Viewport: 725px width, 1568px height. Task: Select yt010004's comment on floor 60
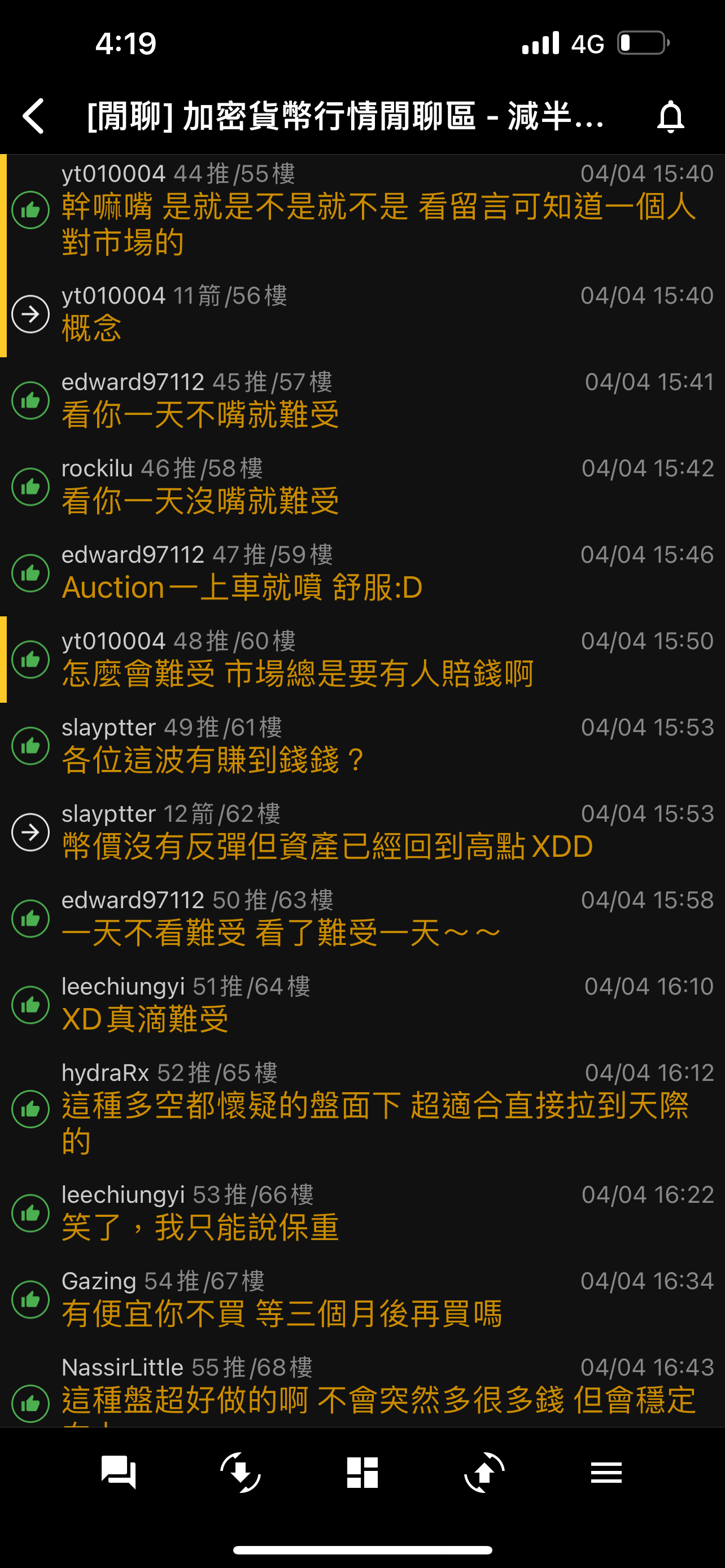362,659
